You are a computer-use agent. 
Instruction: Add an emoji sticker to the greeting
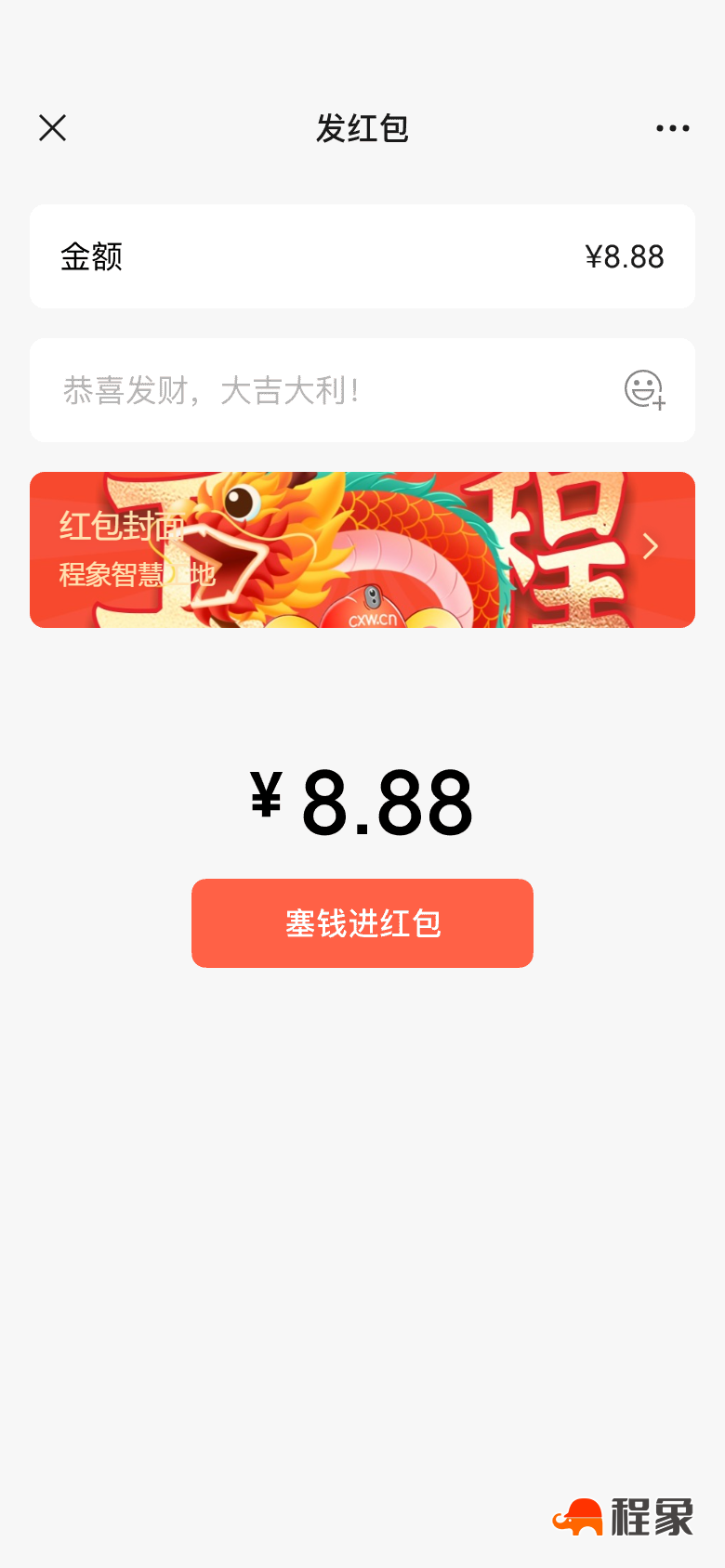click(x=644, y=390)
